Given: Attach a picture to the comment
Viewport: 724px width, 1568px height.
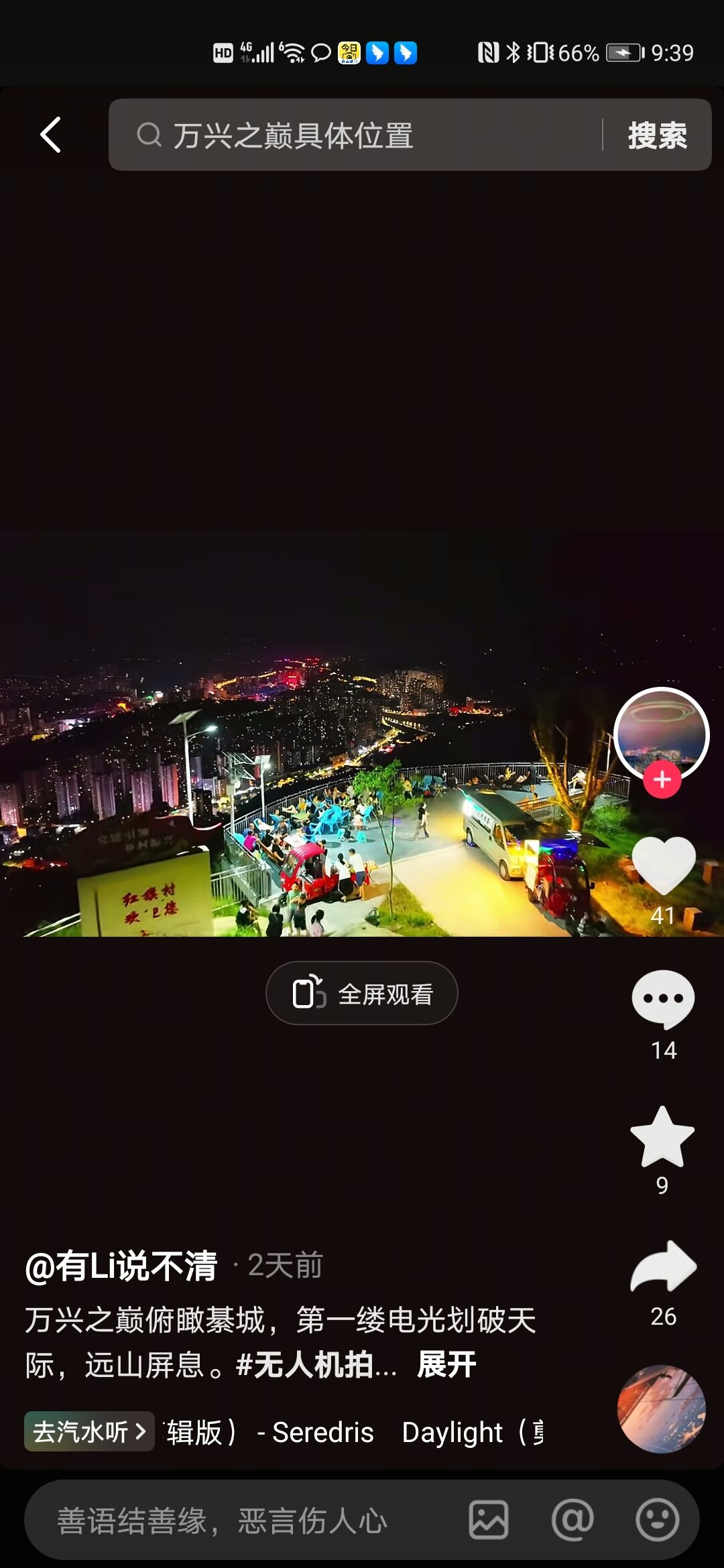Looking at the screenshot, I should click(x=488, y=1520).
